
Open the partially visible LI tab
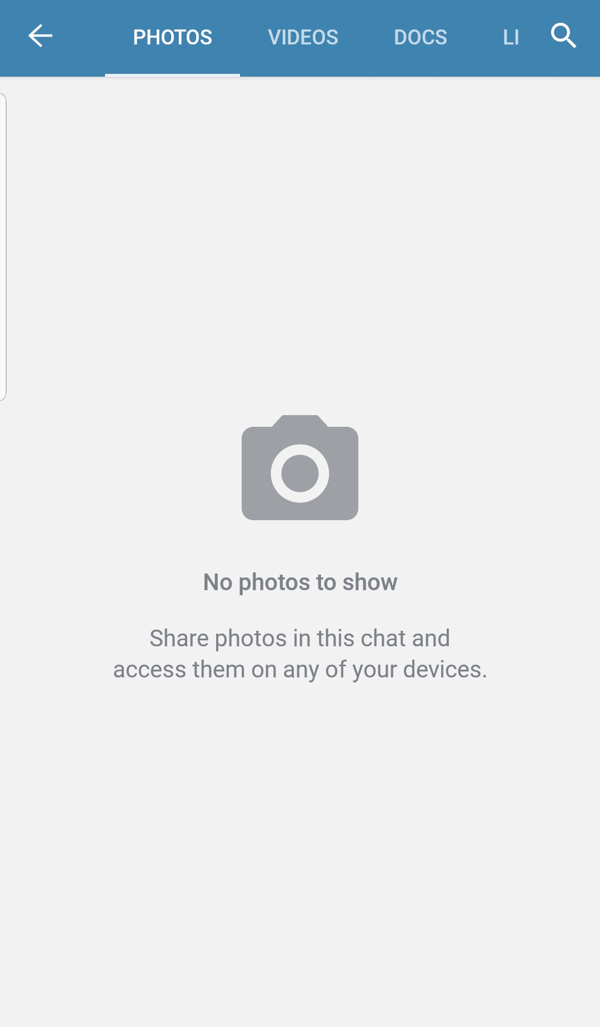(511, 38)
